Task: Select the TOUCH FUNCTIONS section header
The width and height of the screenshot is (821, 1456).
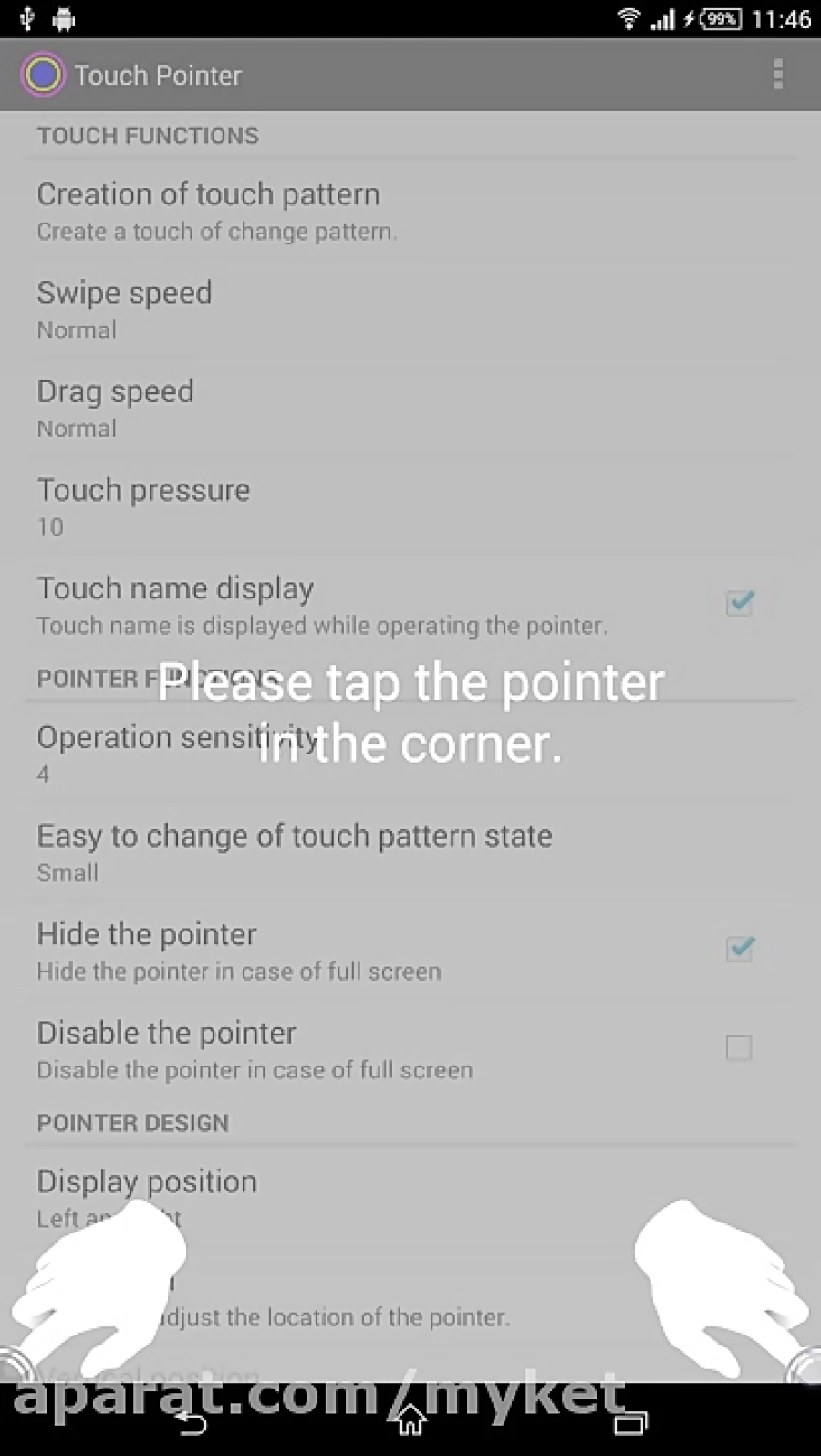Action: [148, 135]
